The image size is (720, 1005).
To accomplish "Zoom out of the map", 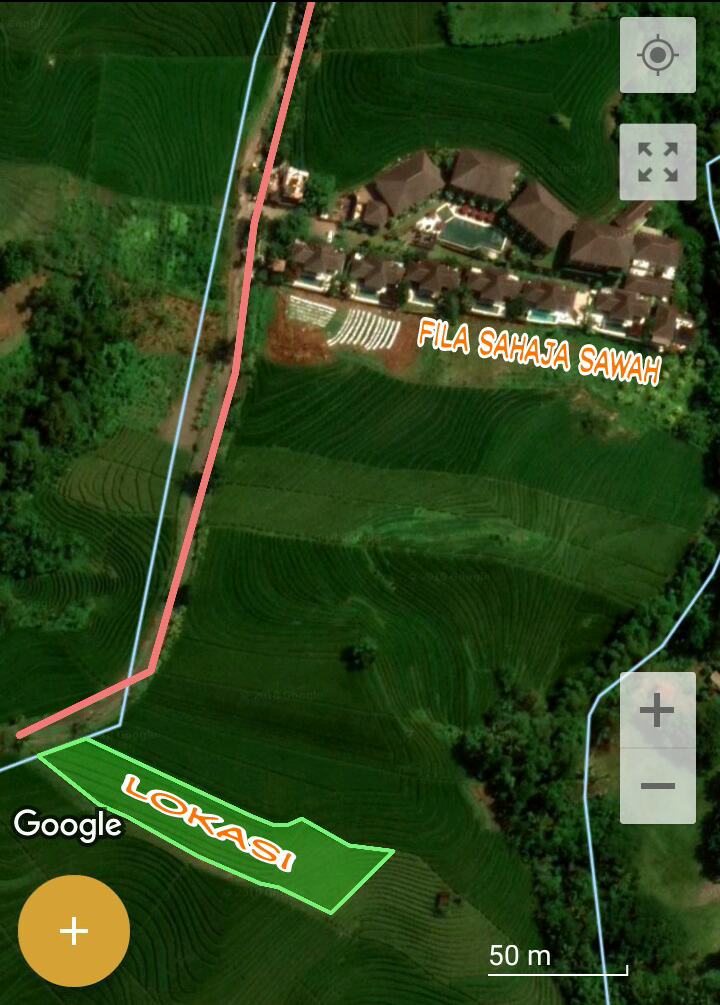I will (x=657, y=786).
